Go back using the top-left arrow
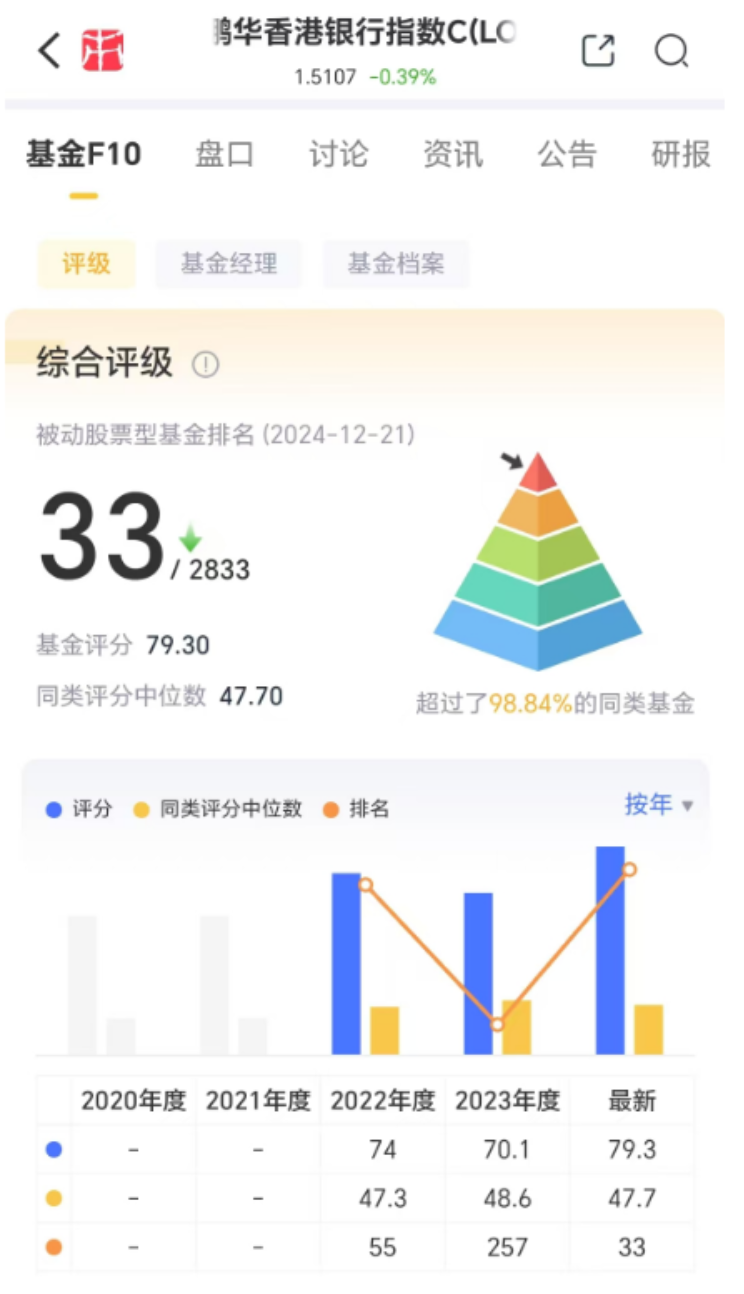This screenshot has width=744, height=1294. point(49,50)
